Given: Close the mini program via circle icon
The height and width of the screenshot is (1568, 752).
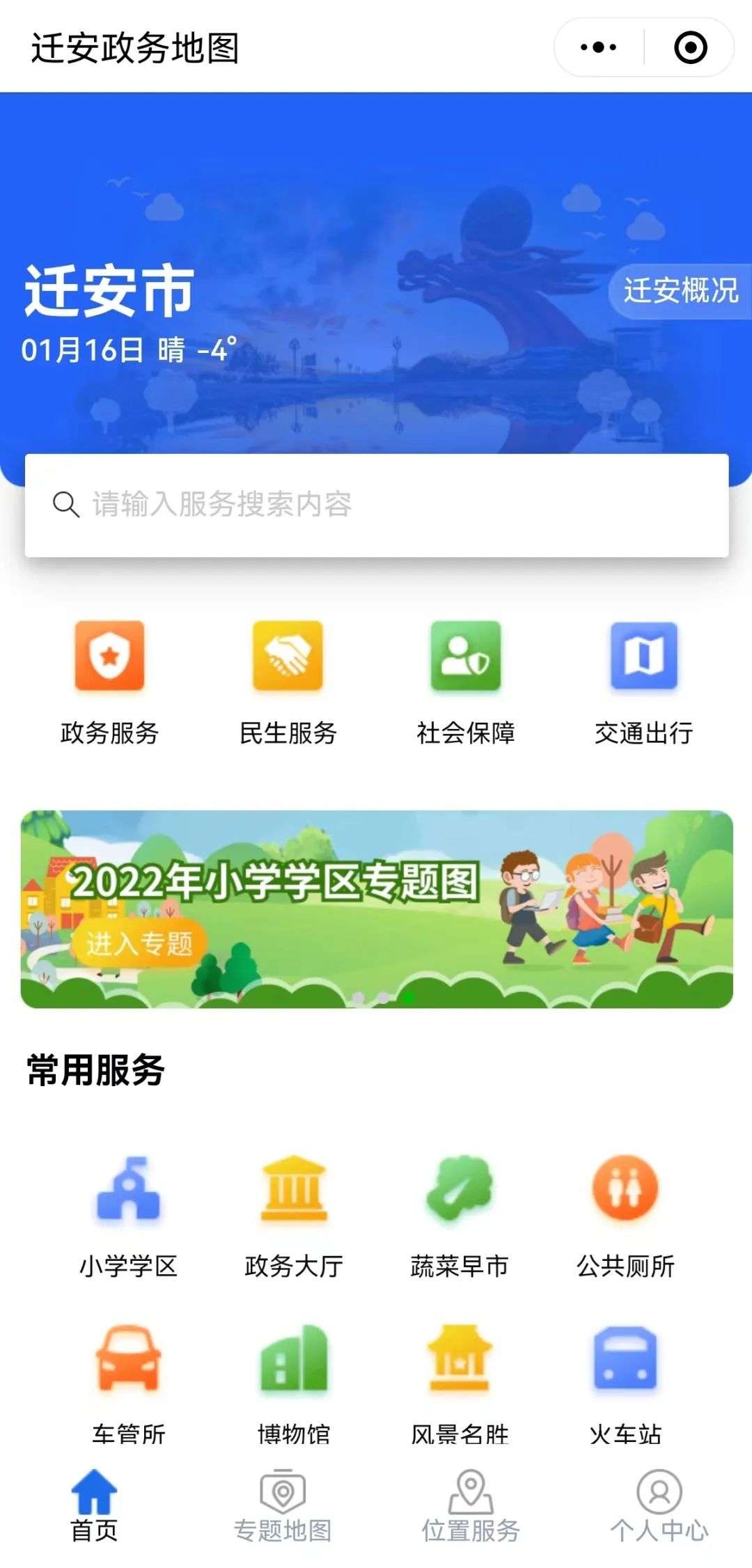Looking at the screenshot, I should 690,48.
